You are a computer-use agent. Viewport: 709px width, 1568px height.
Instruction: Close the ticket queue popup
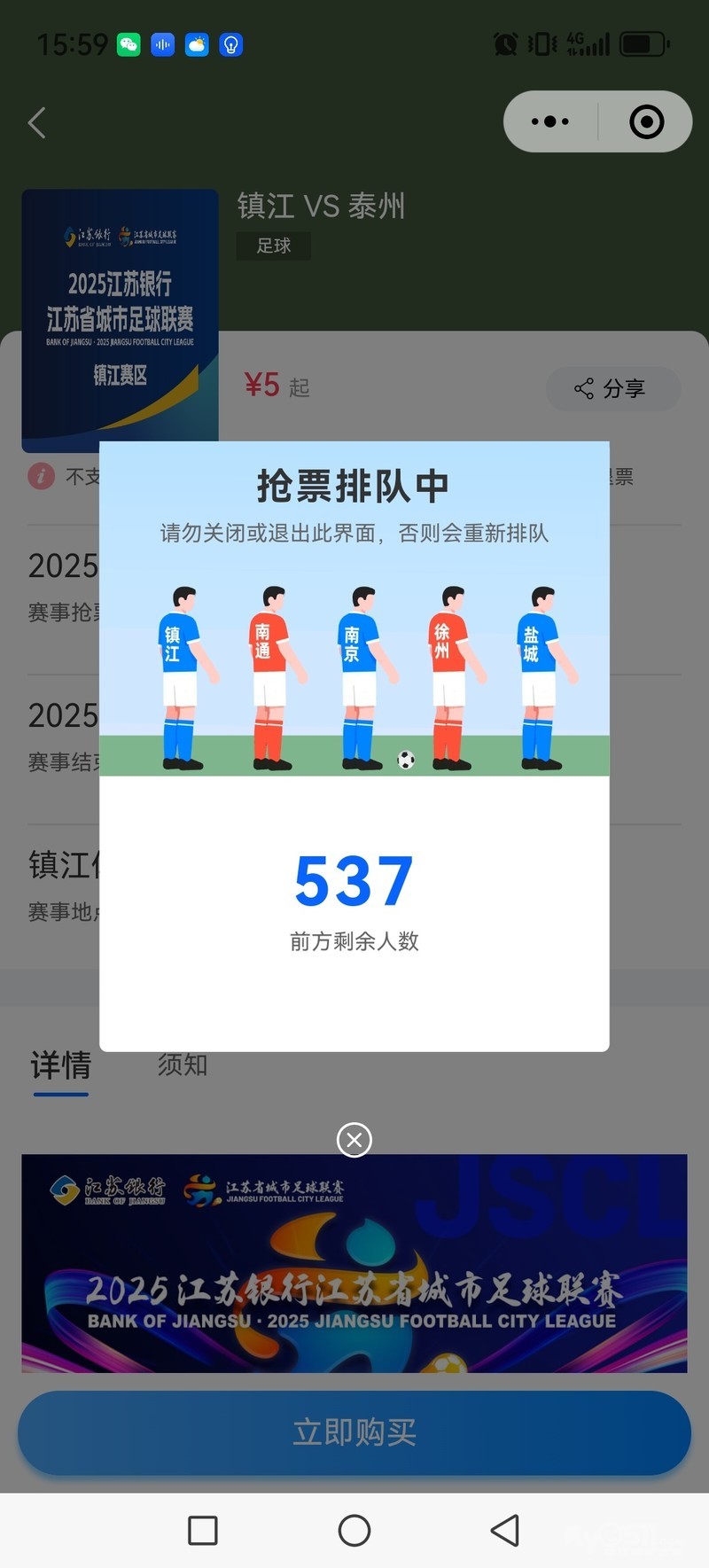354,1140
